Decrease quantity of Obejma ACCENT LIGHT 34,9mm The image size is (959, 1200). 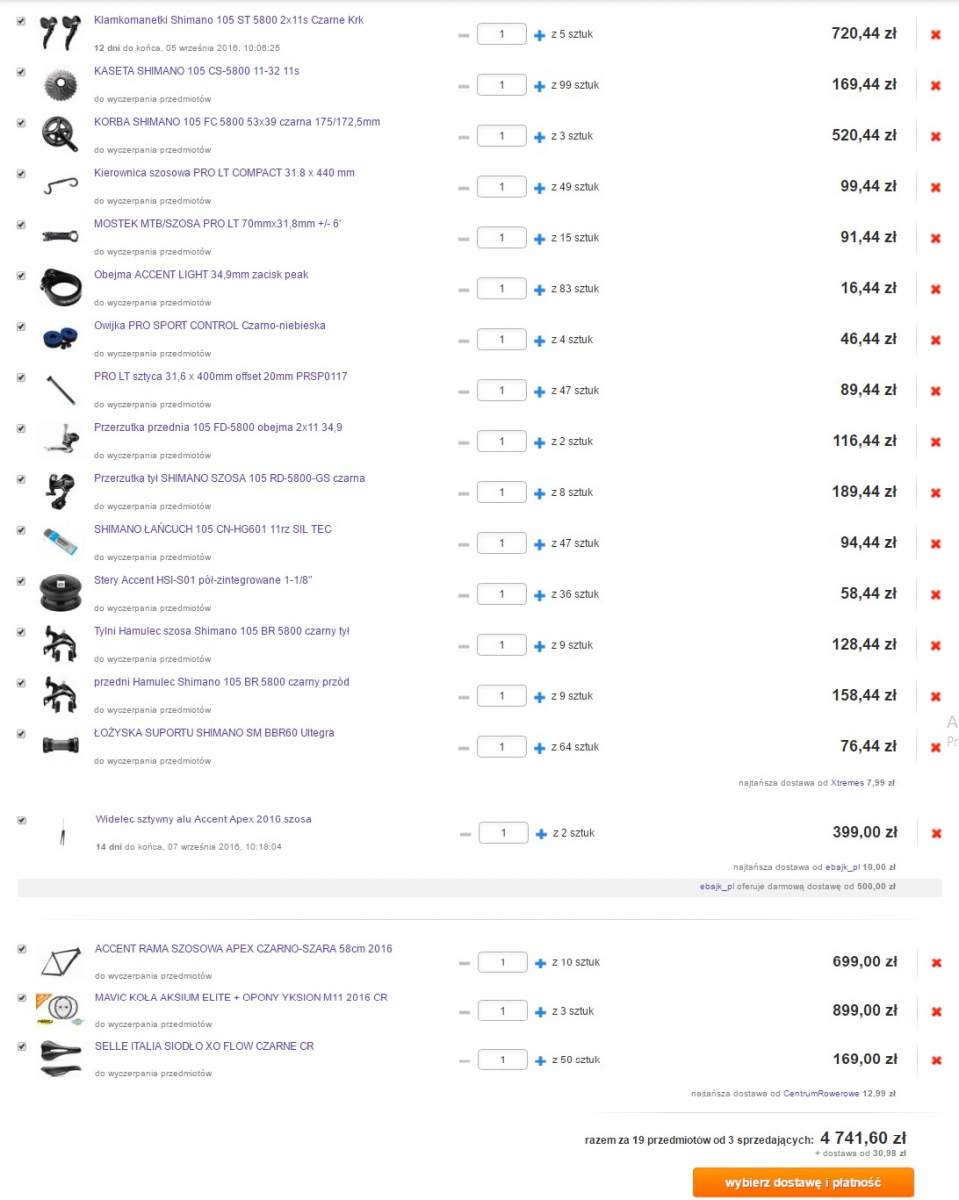coord(463,290)
